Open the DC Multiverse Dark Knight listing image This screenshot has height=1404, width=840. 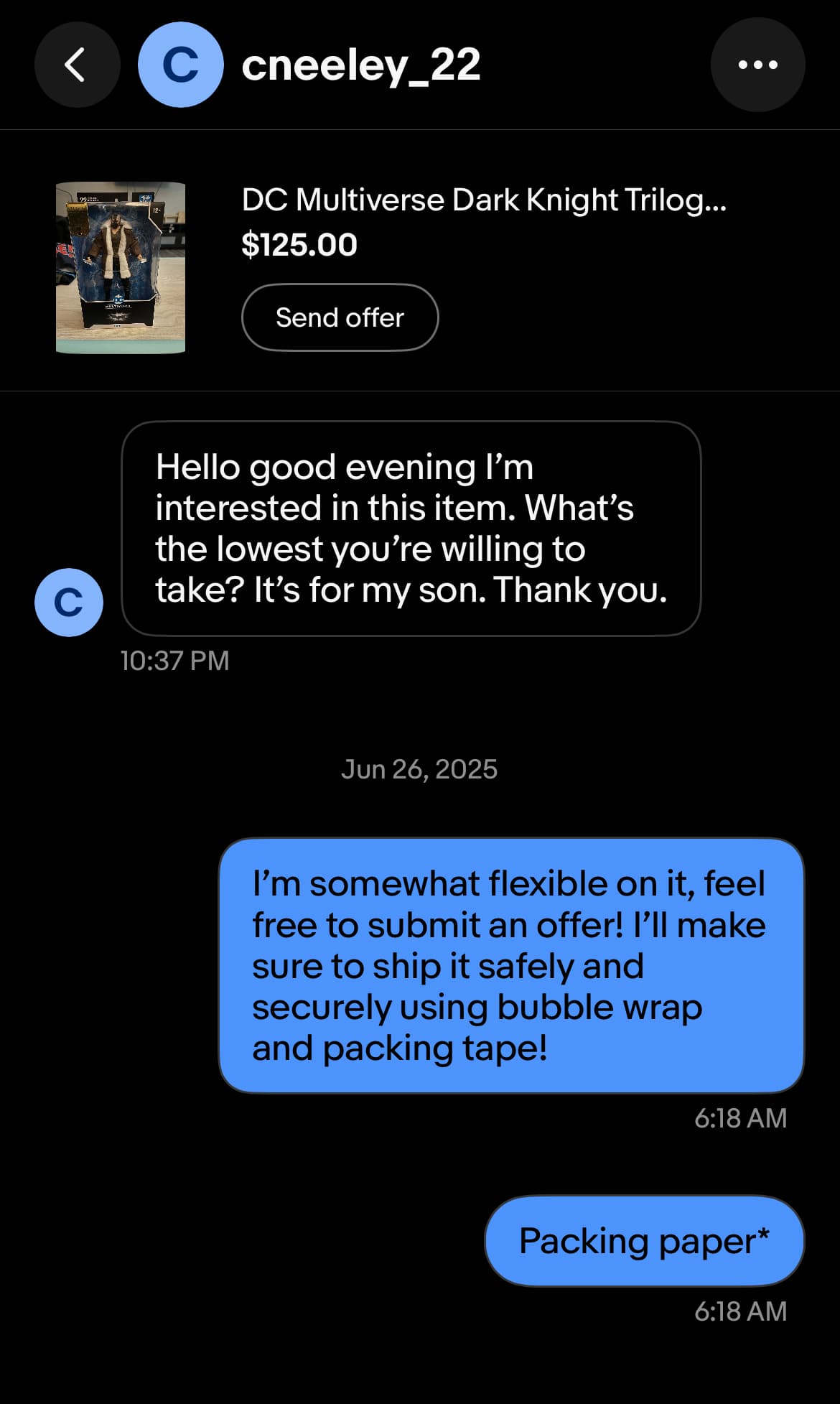[121, 267]
